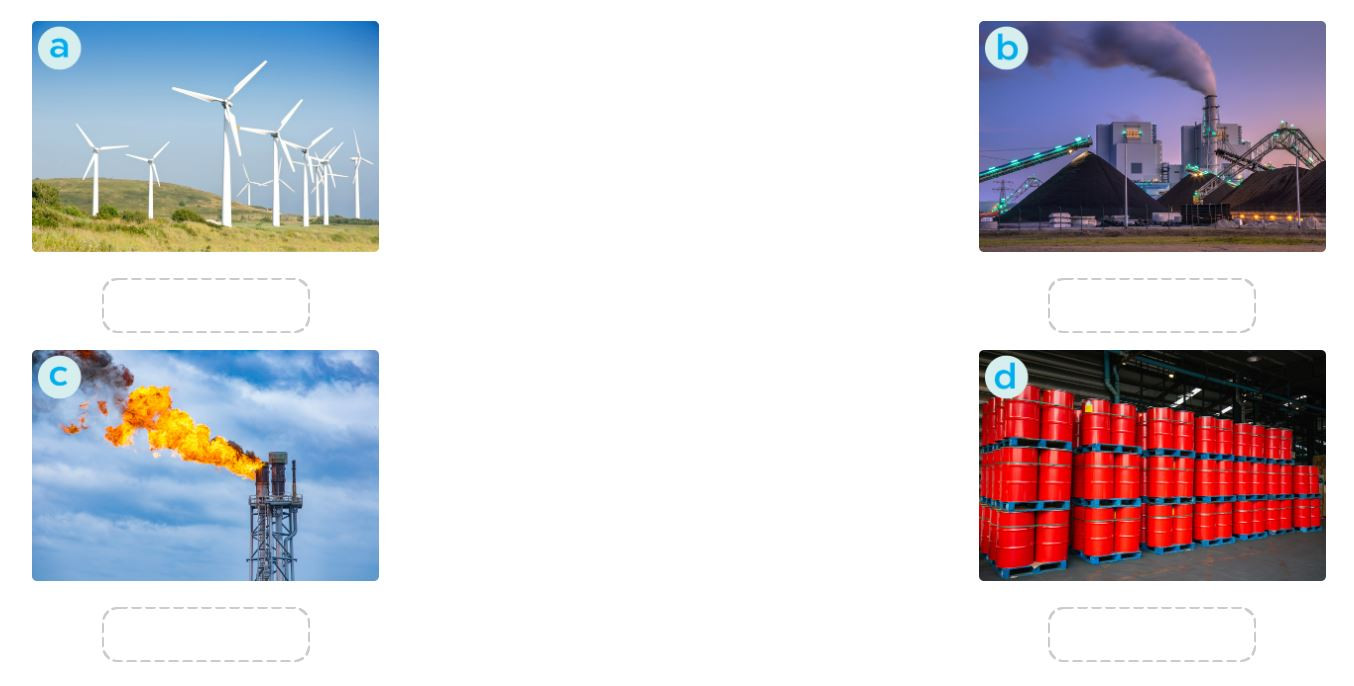
Task: Select the answer box under wind turbines picture
Action: [x=206, y=305]
